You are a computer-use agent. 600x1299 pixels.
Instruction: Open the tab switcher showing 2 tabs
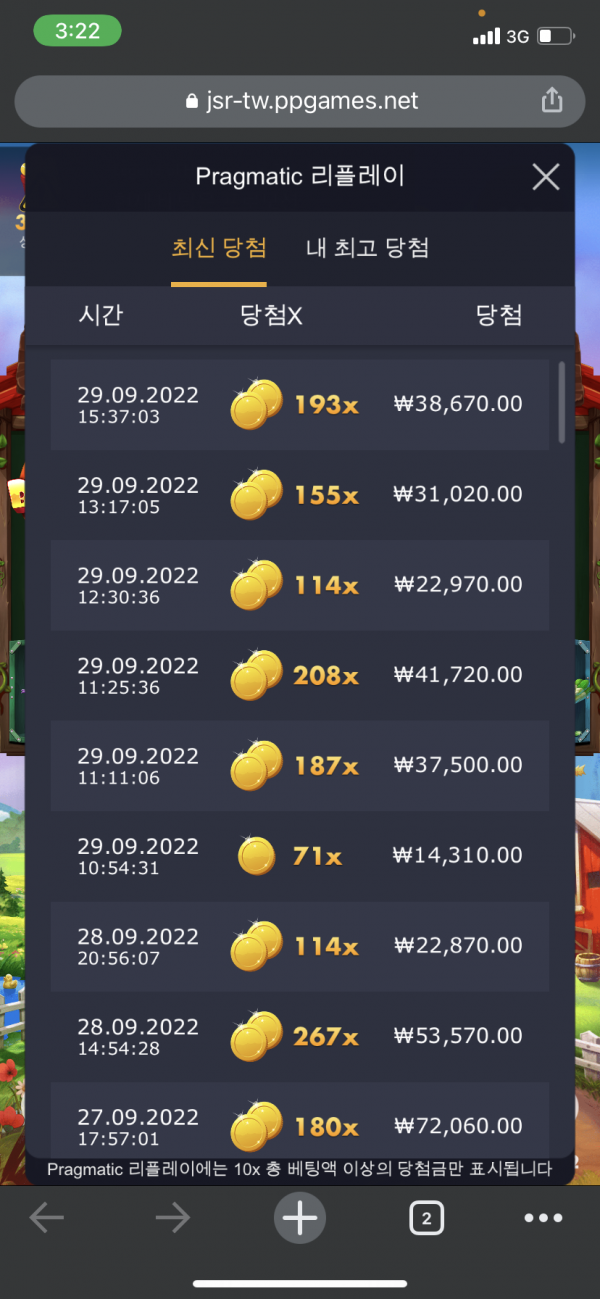tap(426, 1218)
